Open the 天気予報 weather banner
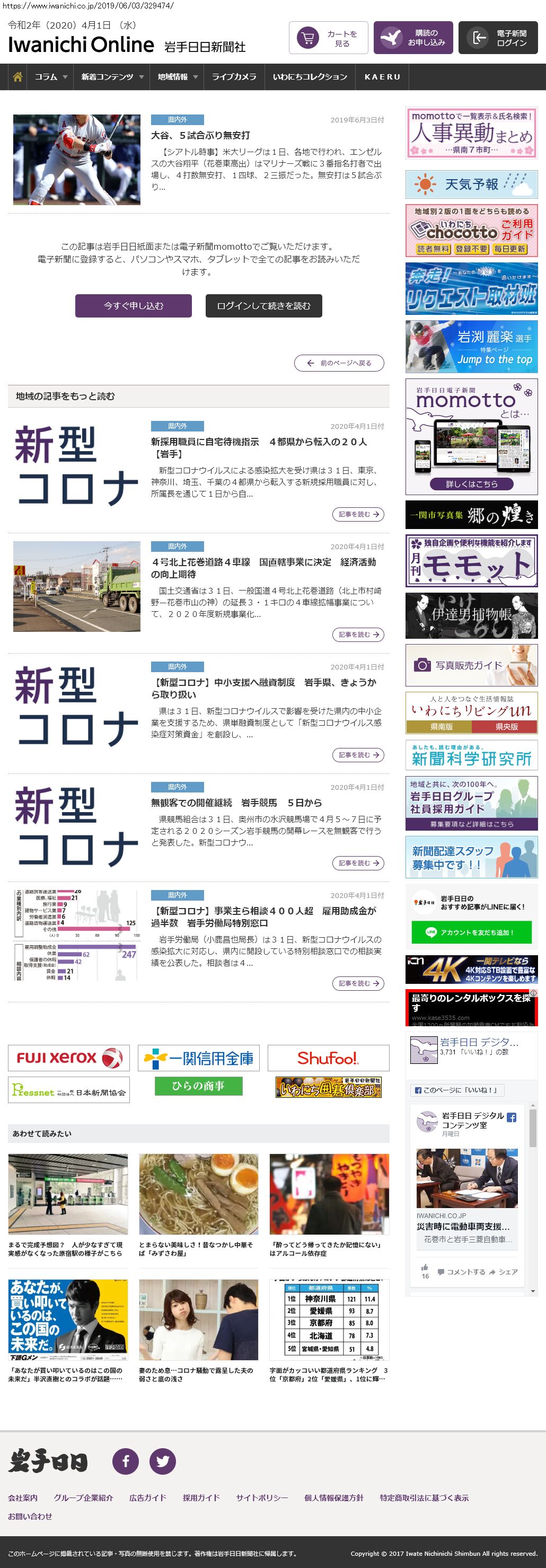The width and height of the screenshot is (546, 1568). point(471,184)
